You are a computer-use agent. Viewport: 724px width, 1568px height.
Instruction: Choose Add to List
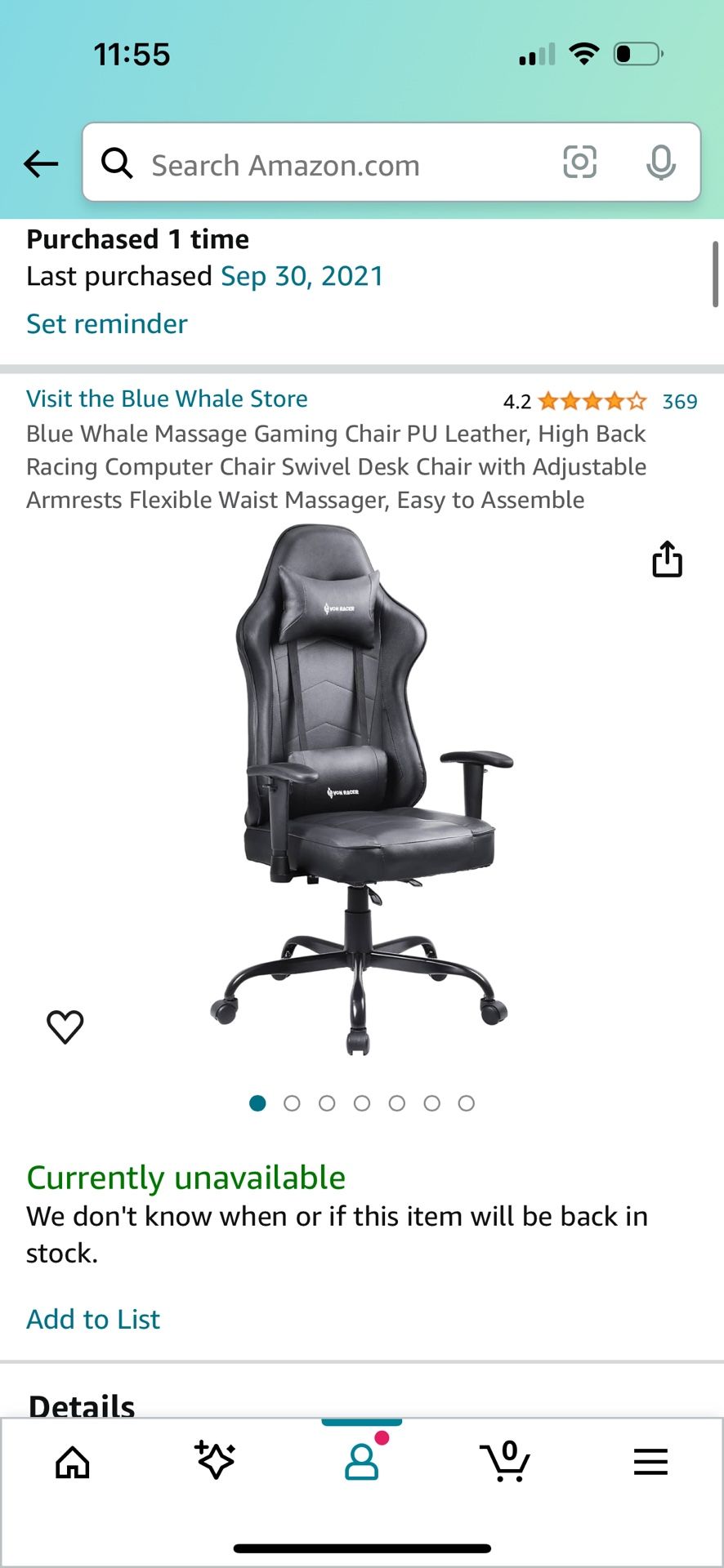93,1319
